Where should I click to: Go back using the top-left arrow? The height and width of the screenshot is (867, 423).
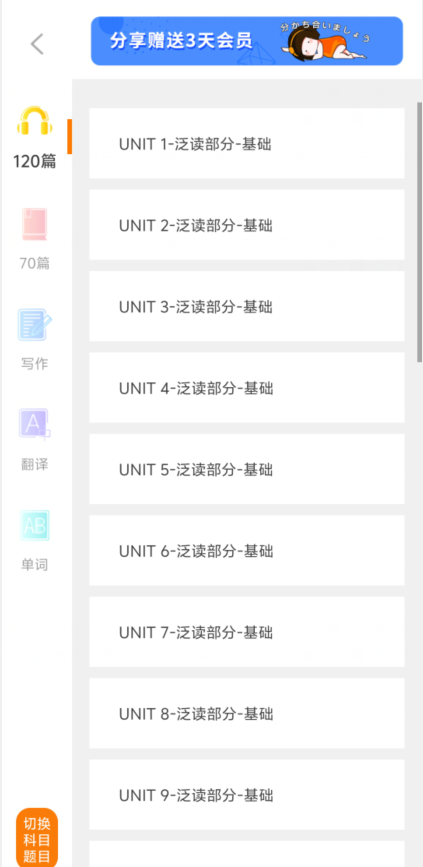click(x=37, y=44)
